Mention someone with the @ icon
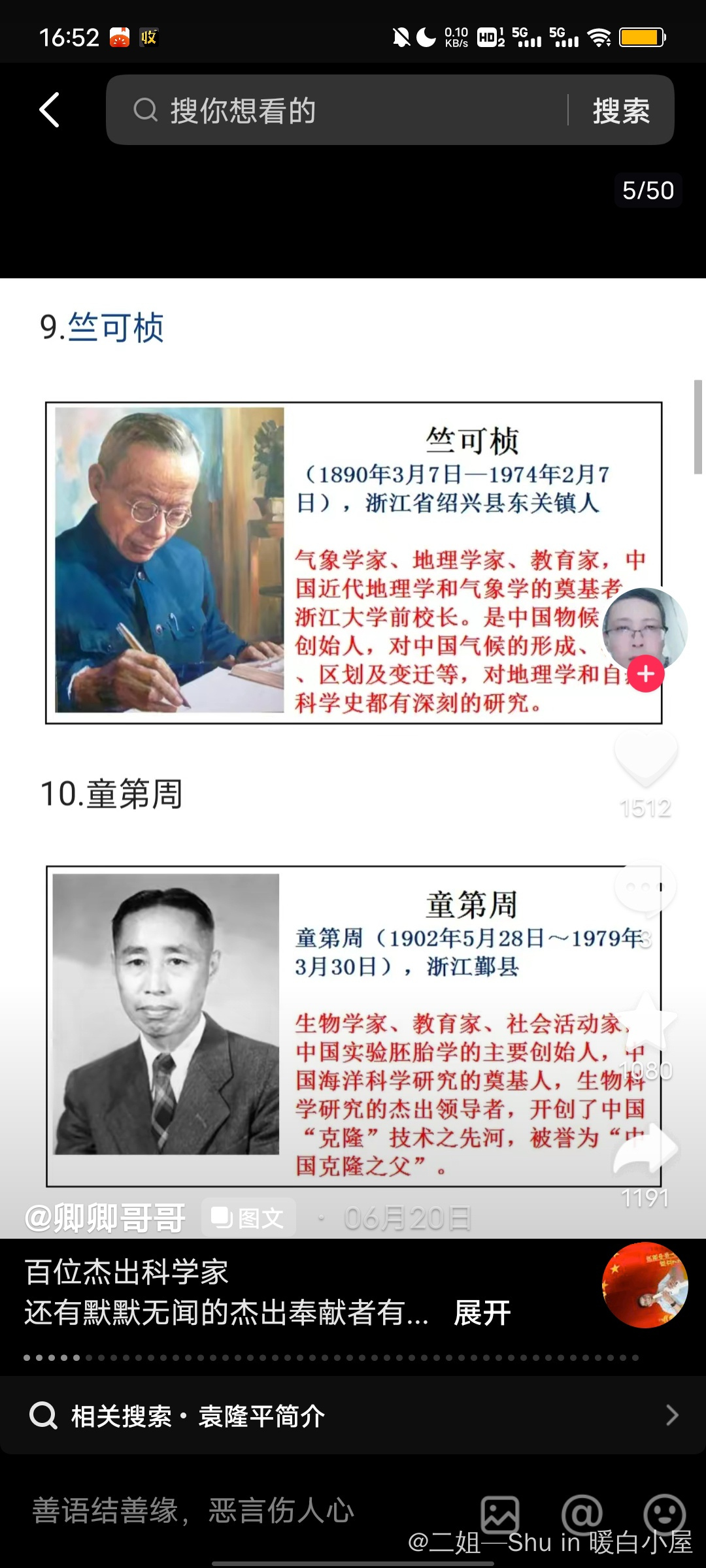This screenshot has width=706, height=1568. [x=582, y=1514]
